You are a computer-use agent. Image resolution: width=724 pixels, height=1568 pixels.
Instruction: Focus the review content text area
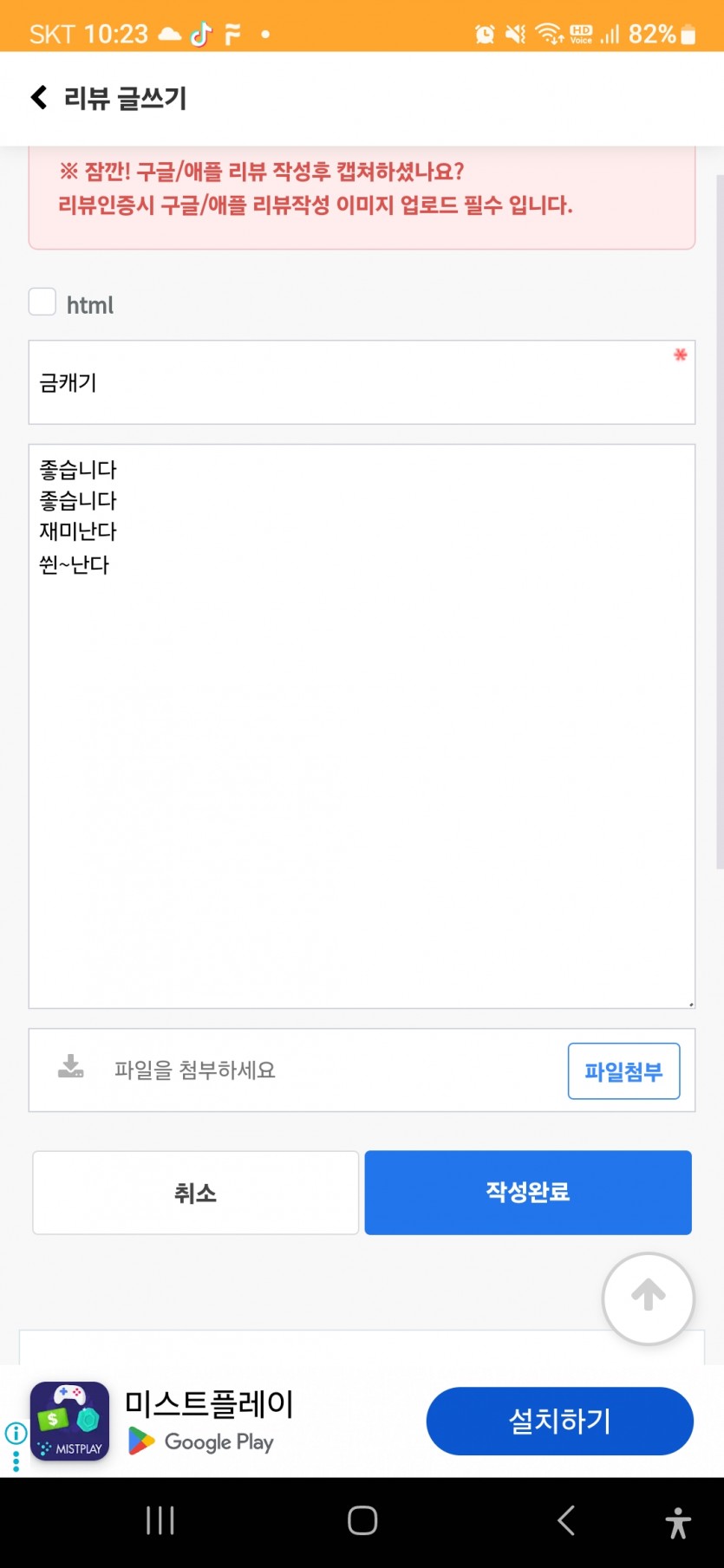click(x=362, y=726)
